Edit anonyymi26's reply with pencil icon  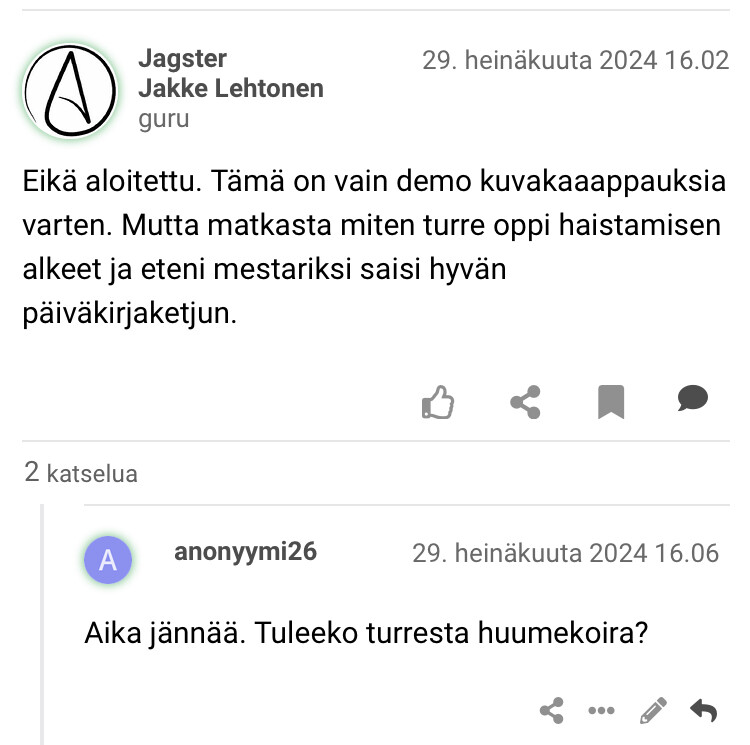[653, 711]
